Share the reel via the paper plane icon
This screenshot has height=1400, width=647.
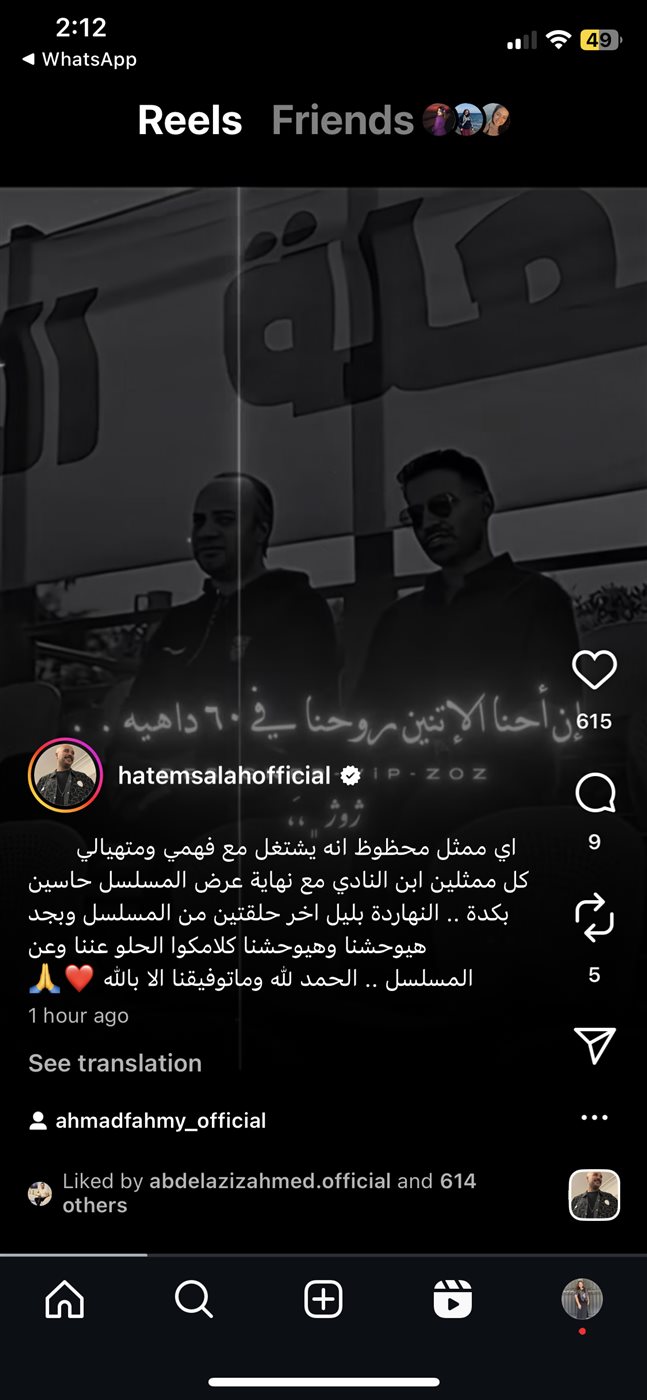click(594, 1045)
